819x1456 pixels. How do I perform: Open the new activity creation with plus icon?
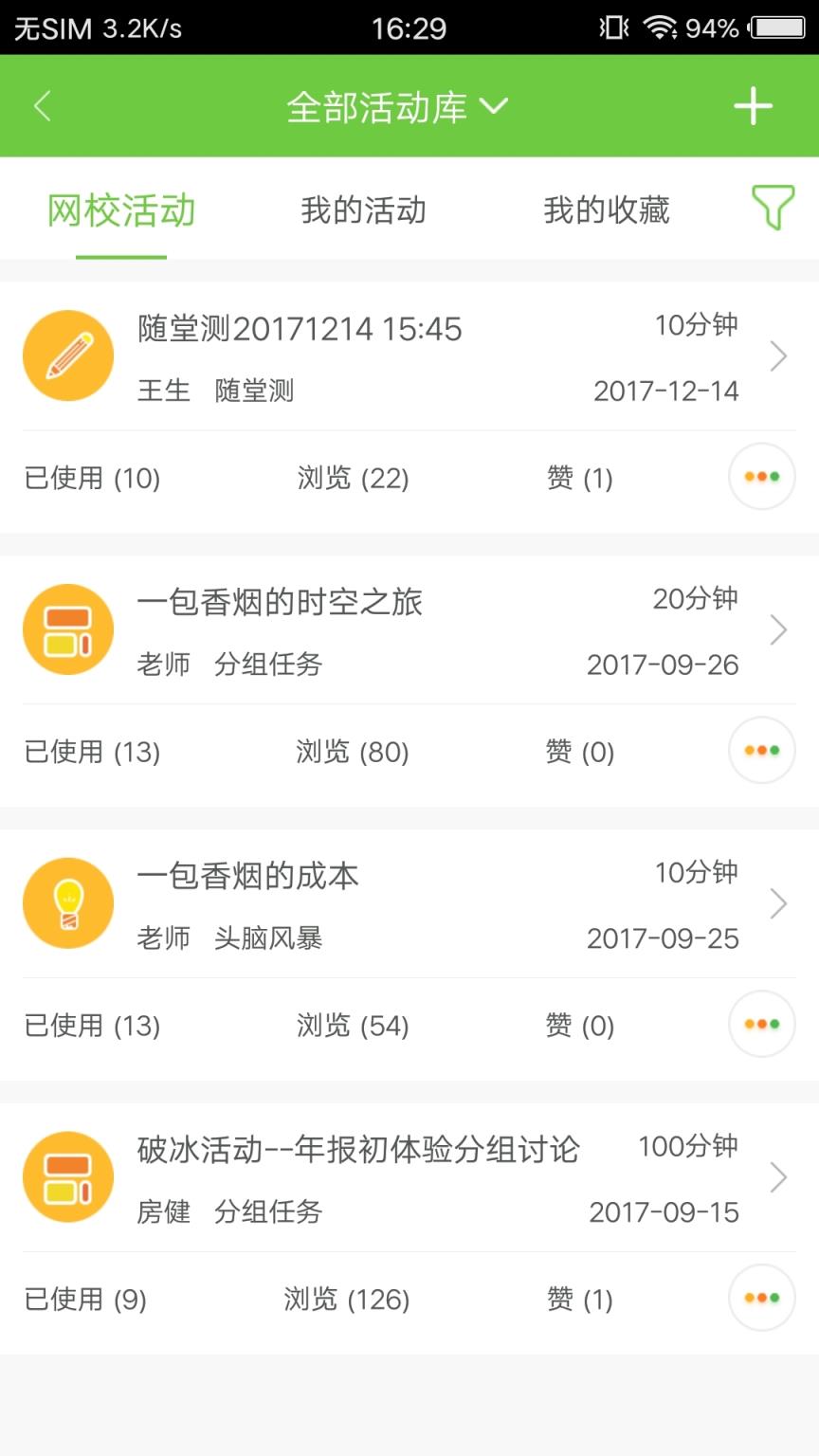coord(754,106)
